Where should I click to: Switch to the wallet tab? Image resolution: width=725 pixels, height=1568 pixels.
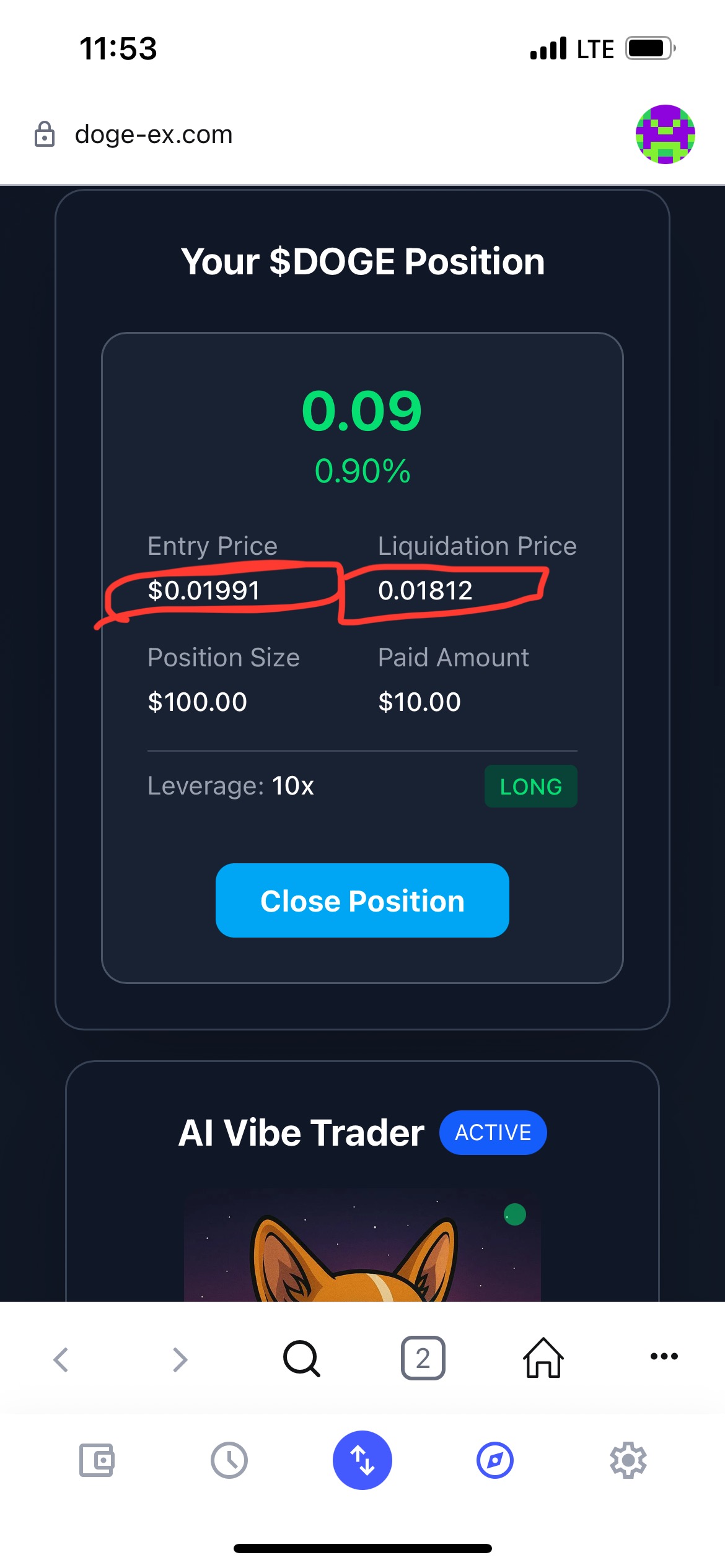click(97, 1460)
